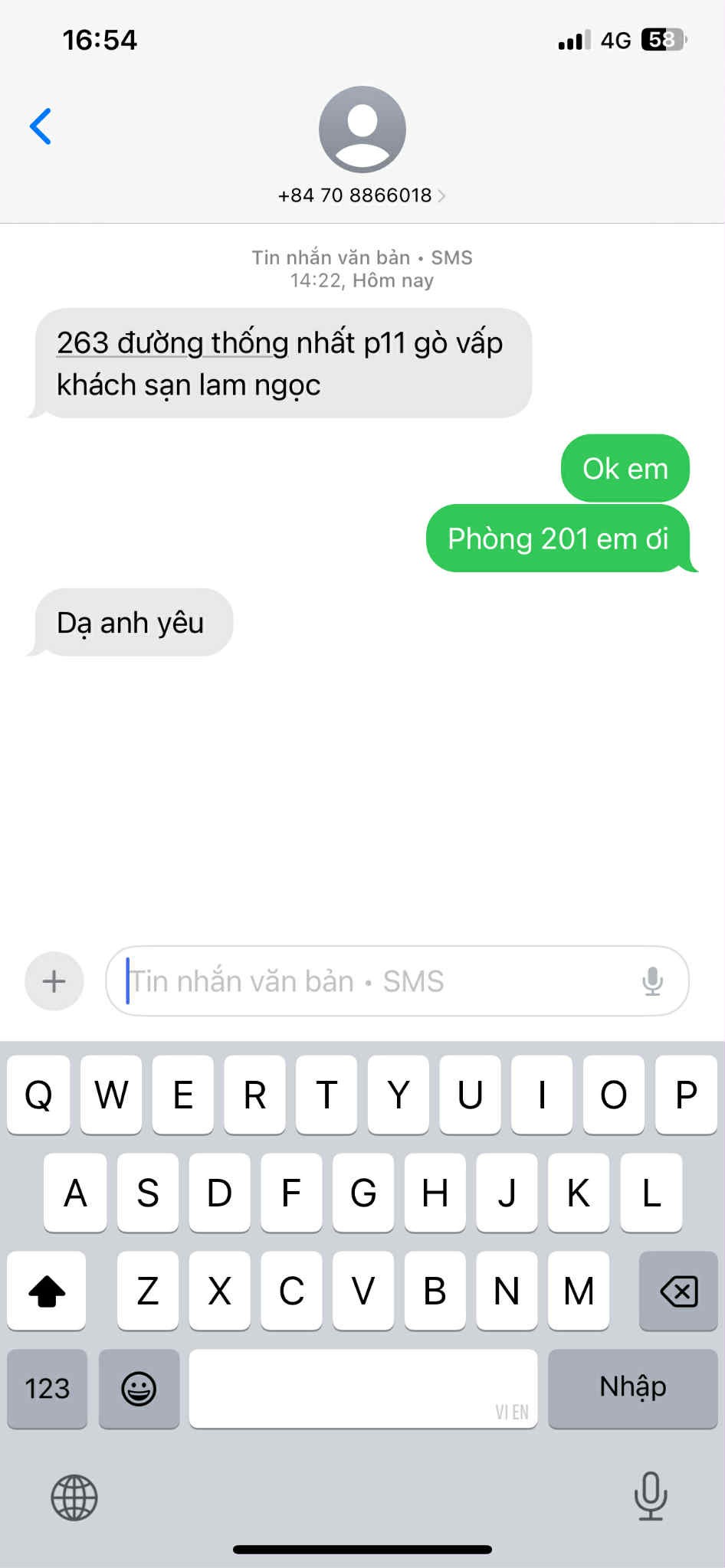Viewport: 725px width, 1568px height.
Task: Tap the Nhập return key
Action: pyautogui.click(x=632, y=1389)
